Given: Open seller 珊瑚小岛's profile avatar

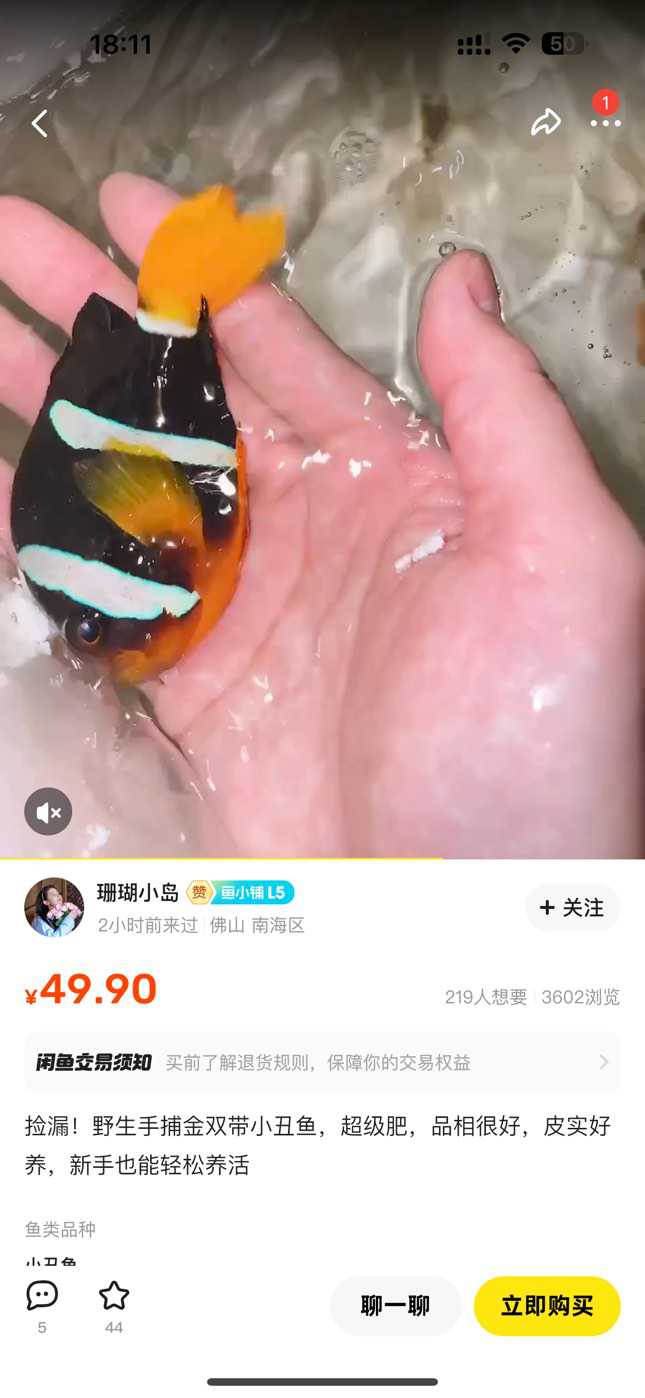Looking at the screenshot, I should coord(54,907).
